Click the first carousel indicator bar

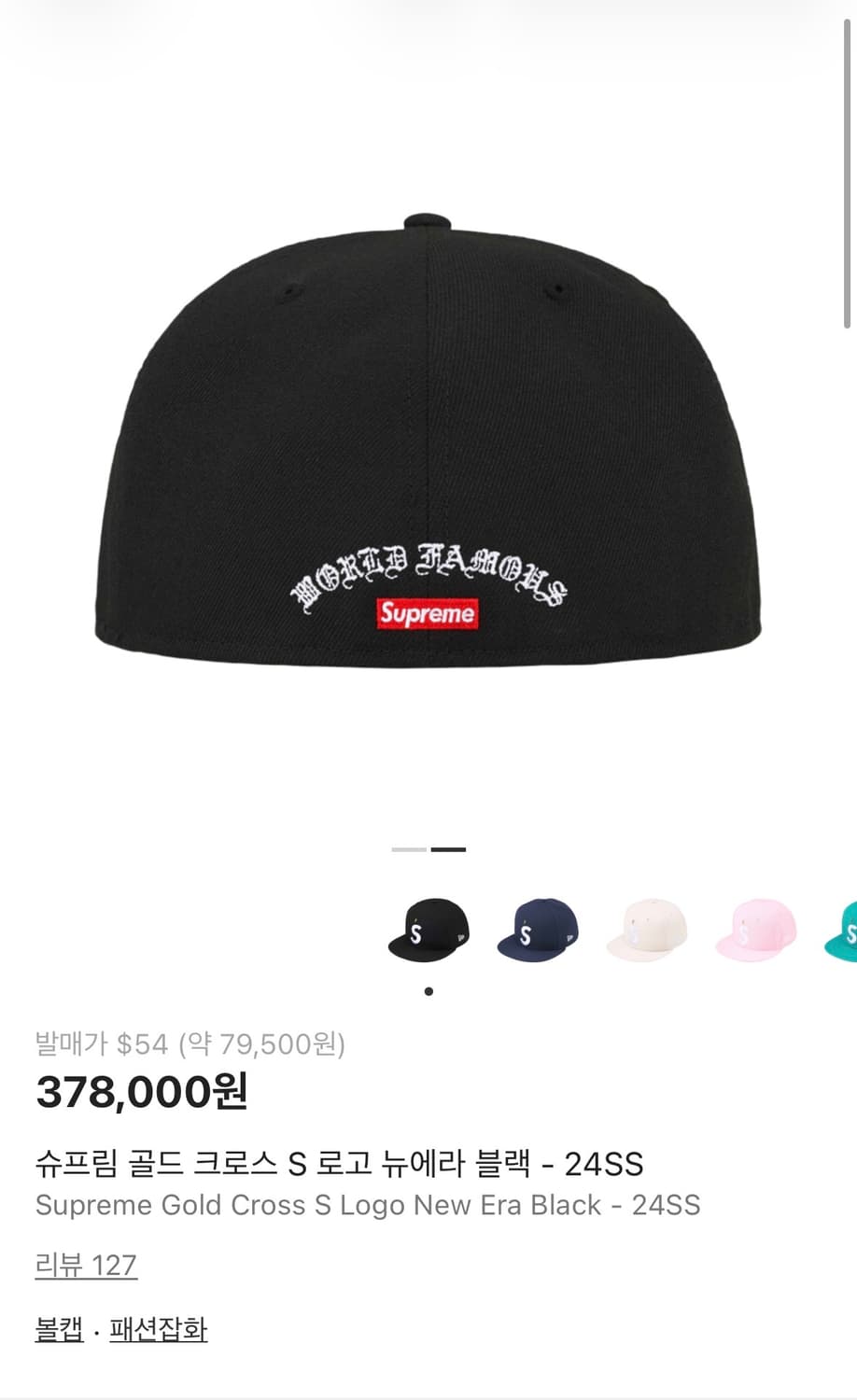407,848
